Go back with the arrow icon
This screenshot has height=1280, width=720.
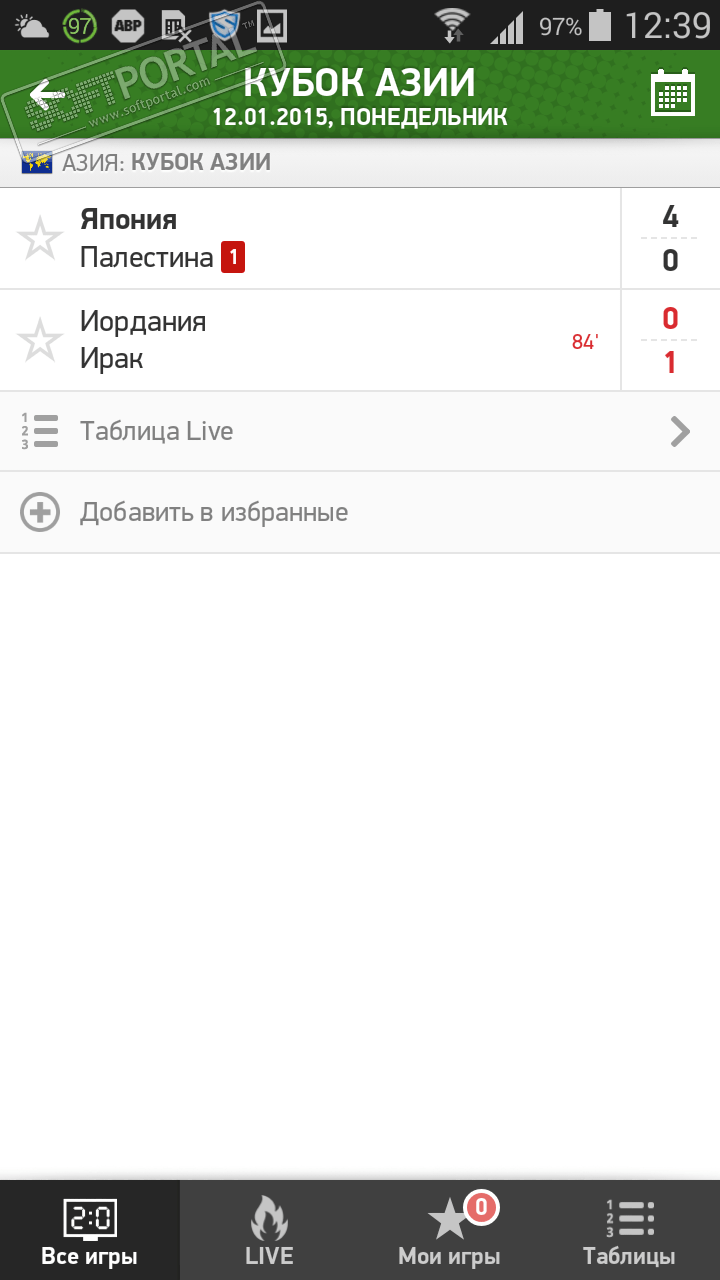click(x=47, y=96)
